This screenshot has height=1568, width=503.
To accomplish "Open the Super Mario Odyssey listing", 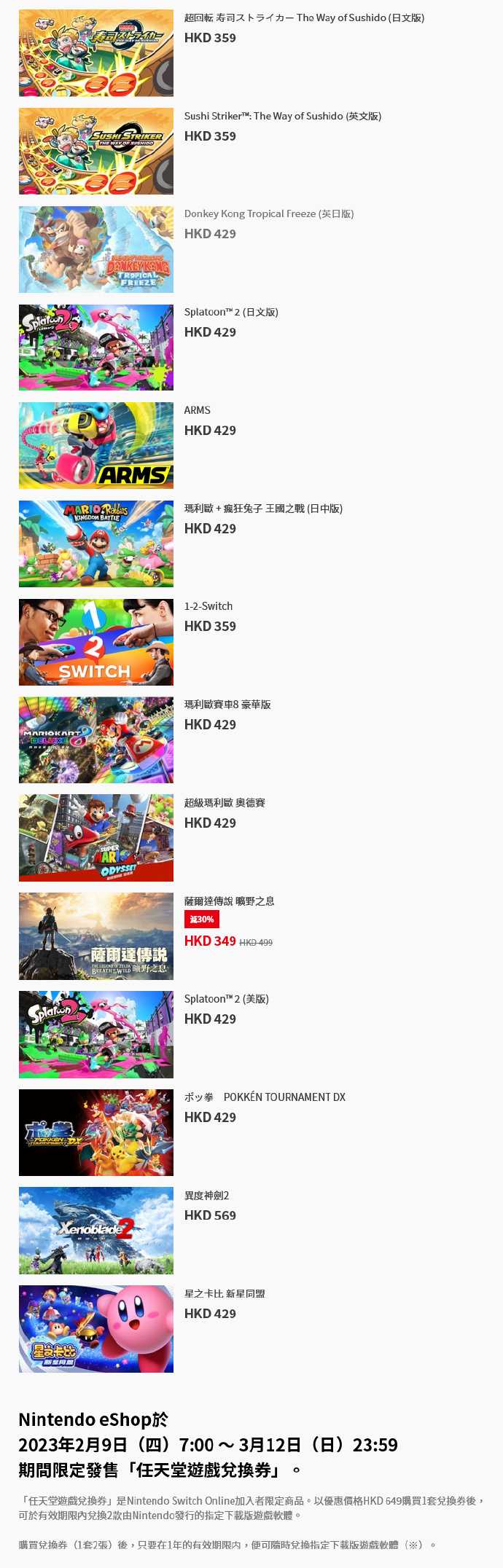I will (96, 838).
